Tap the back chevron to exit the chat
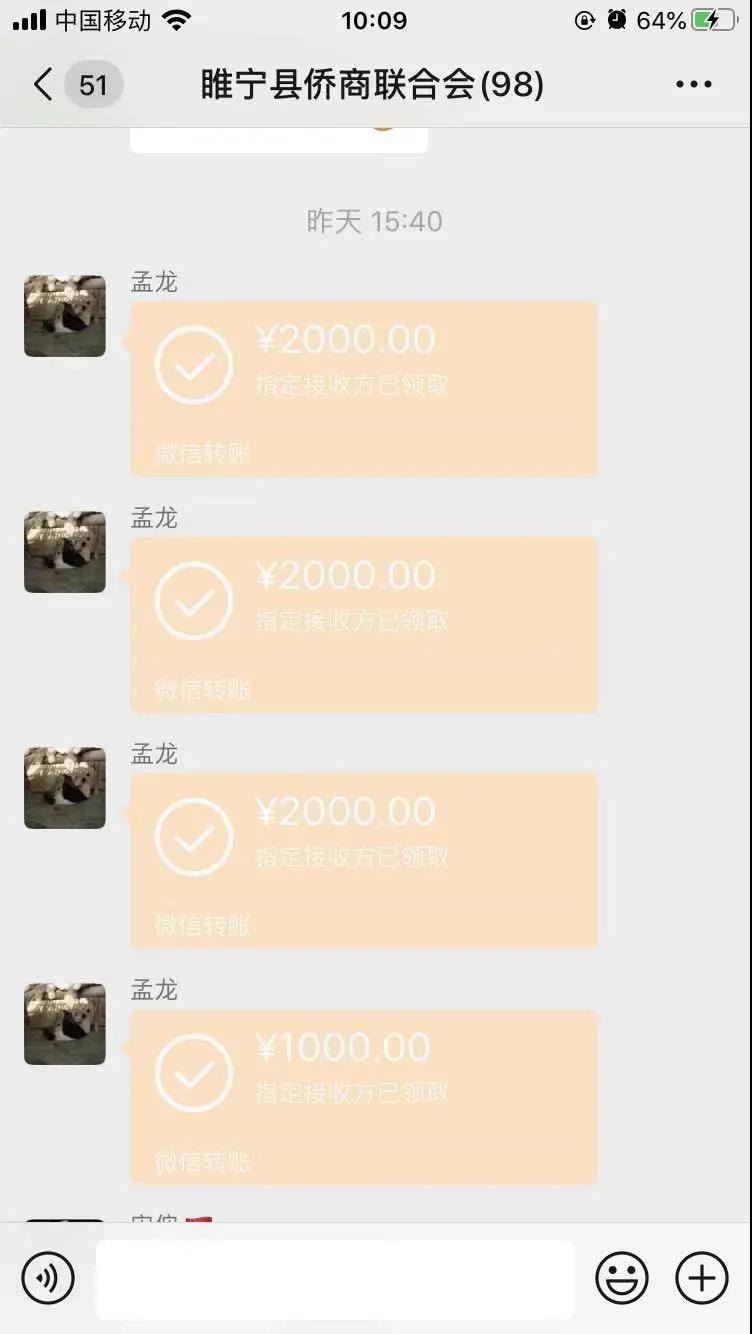This screenshot has height=1334, width=752. [x=41, y=84]
